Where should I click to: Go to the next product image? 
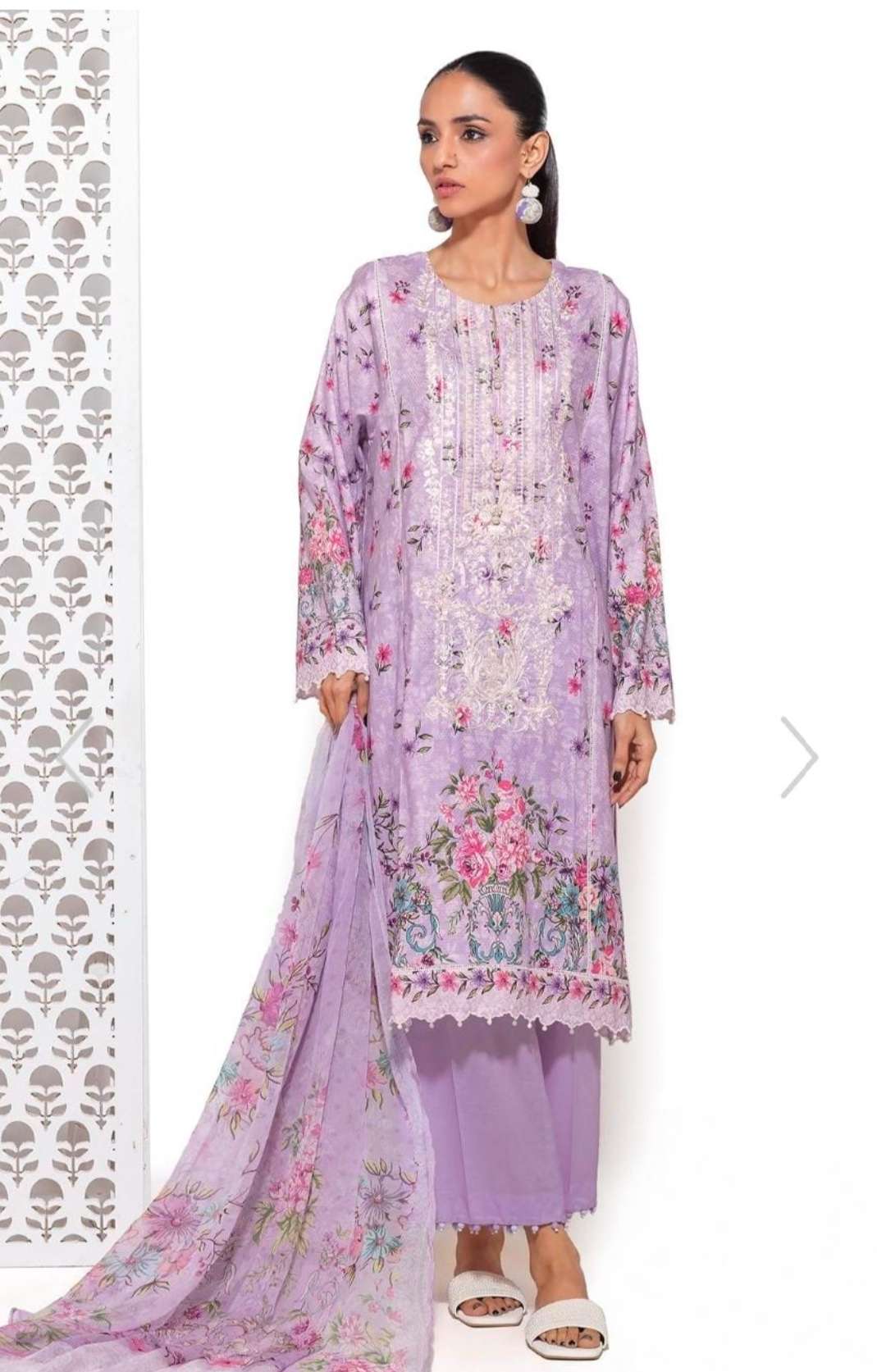click(x=799, y=756)
